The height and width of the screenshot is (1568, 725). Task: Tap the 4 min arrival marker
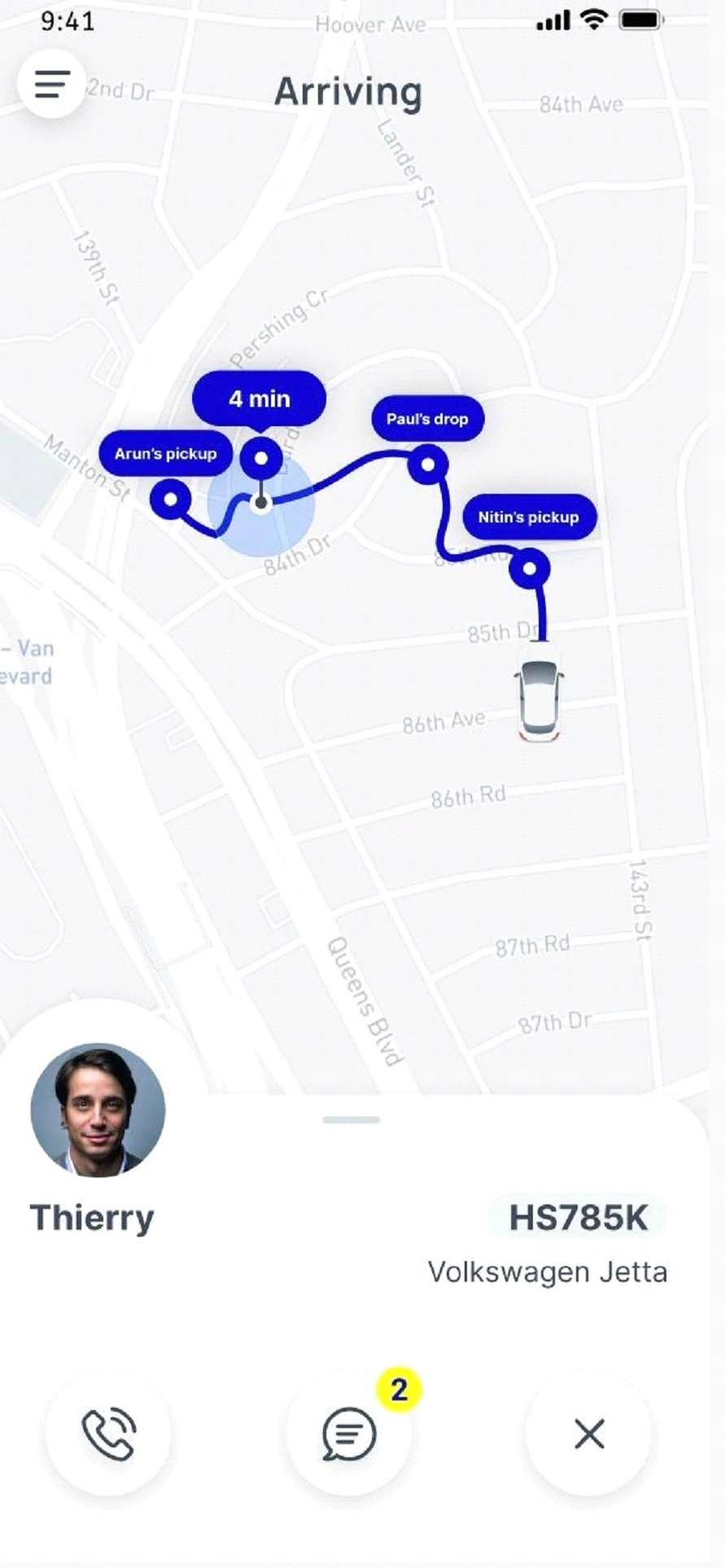(x=260, y=458)
